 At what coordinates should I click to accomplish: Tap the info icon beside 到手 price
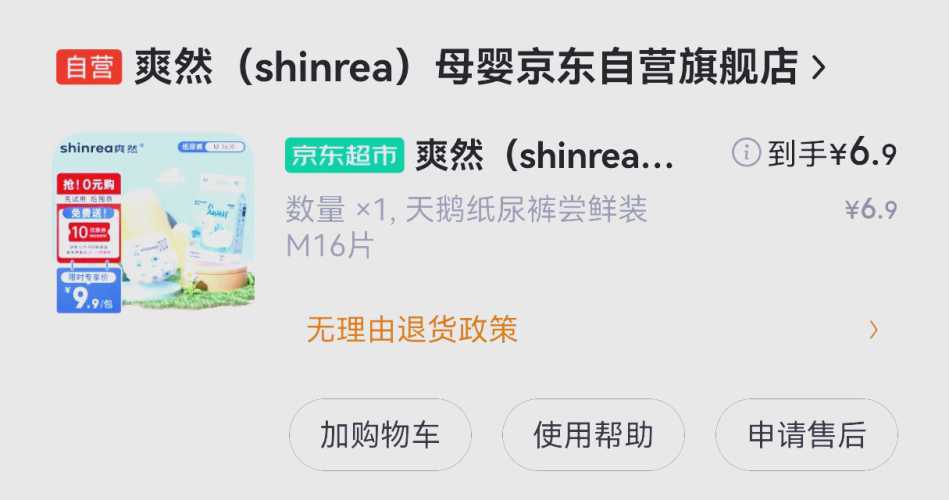(746, 153)
